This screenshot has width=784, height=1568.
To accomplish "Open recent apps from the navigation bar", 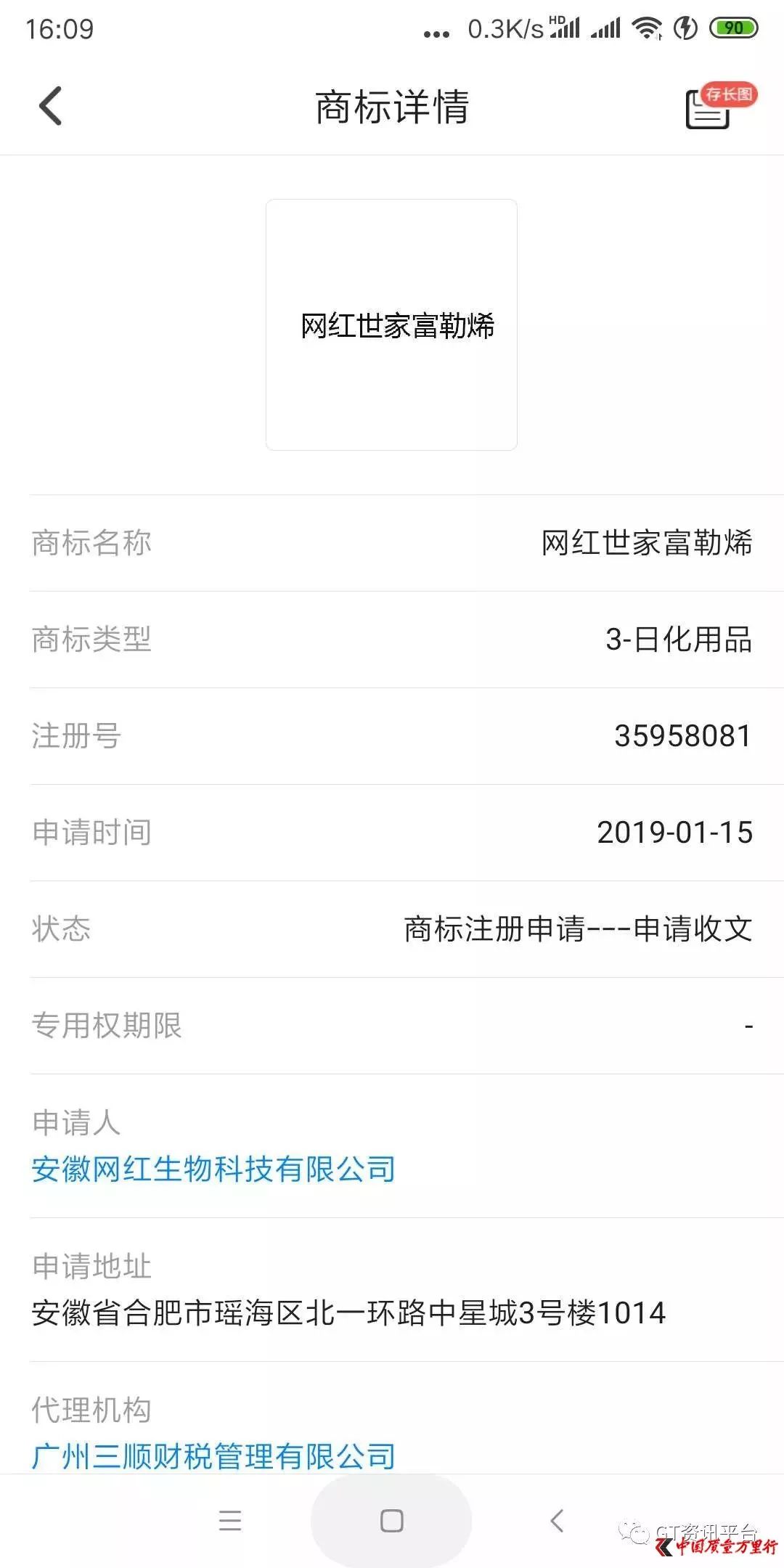I will click(230, 1520).
